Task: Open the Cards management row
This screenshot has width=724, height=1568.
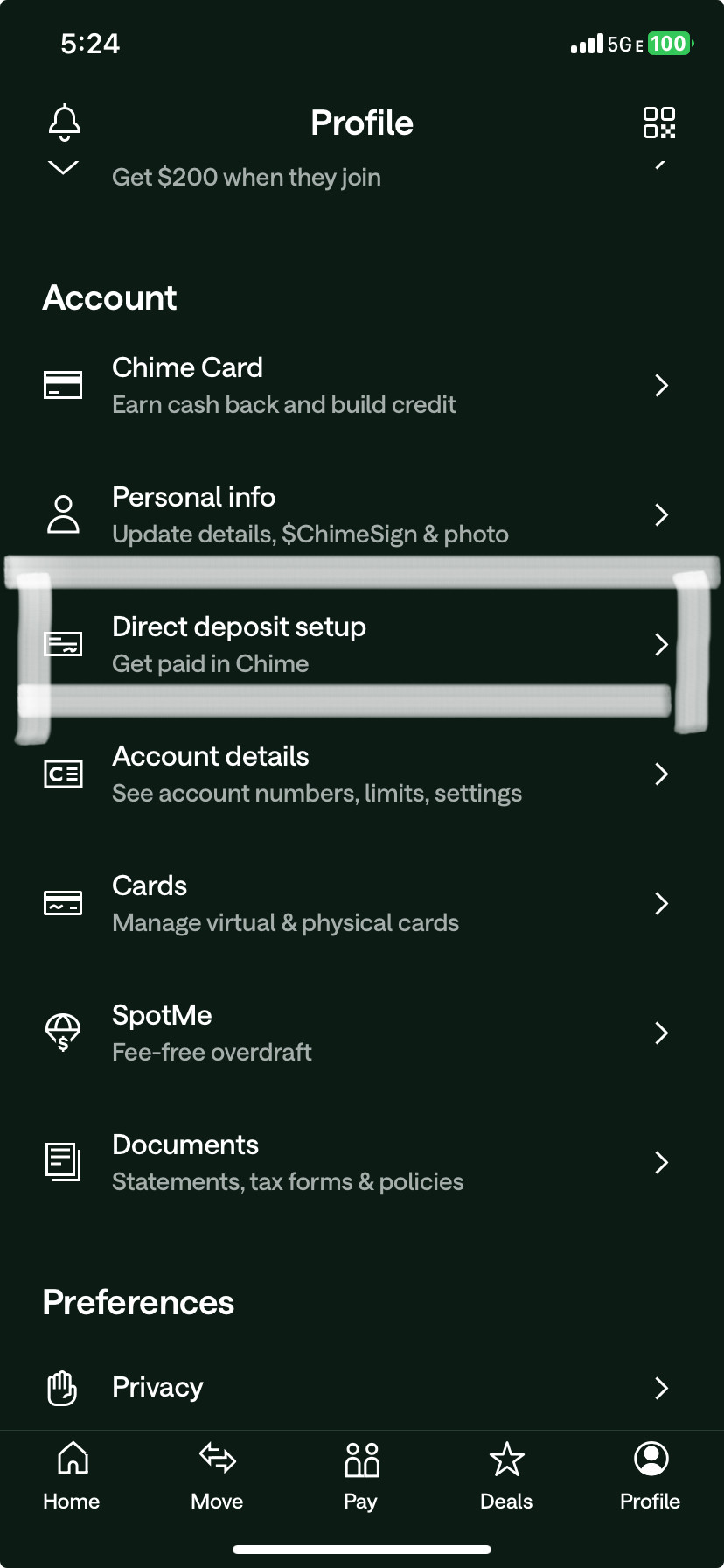Action: click(x=360, y=903)
